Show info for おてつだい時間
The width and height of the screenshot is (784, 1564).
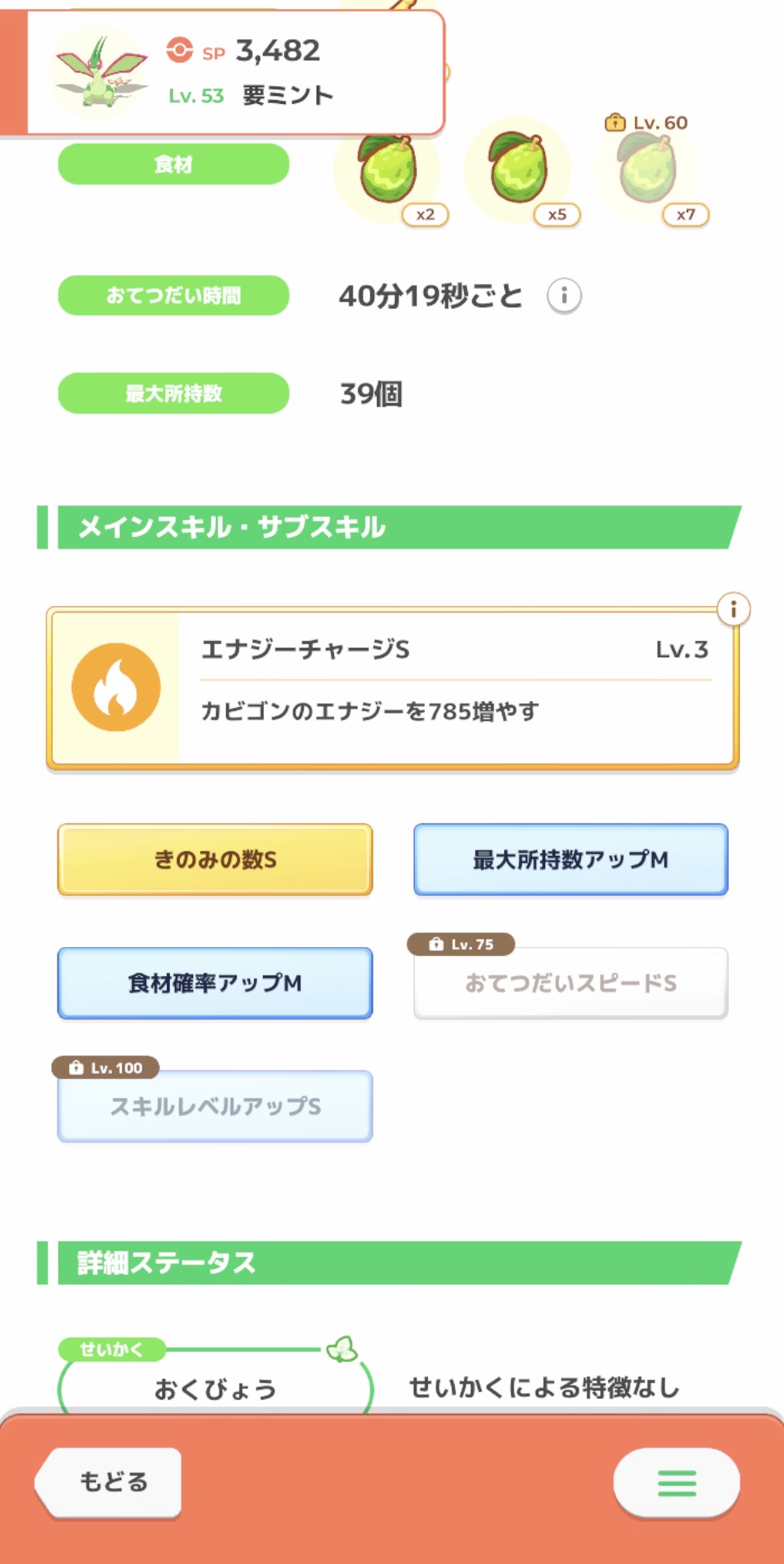[564, 296]
